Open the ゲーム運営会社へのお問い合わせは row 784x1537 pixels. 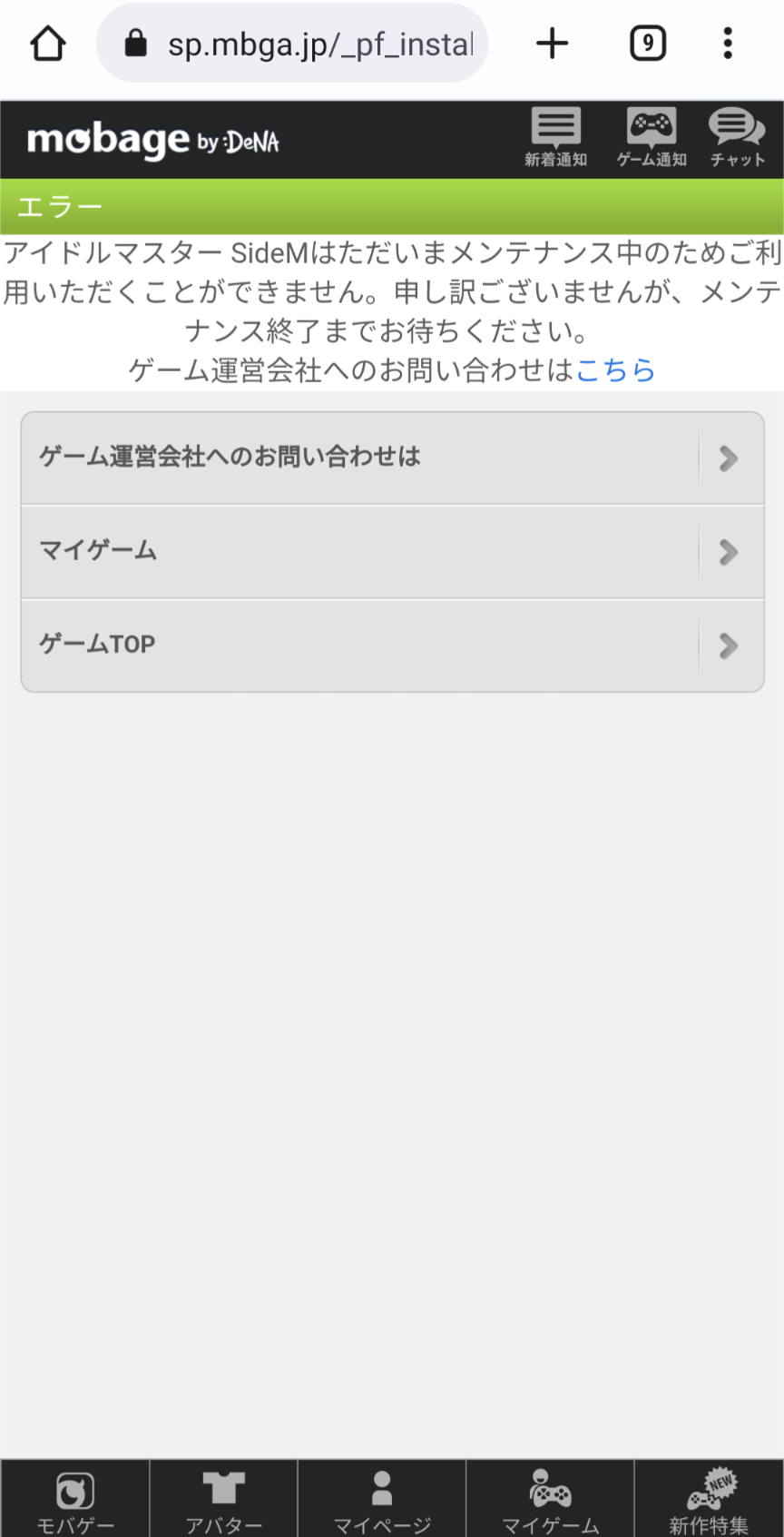392,458
